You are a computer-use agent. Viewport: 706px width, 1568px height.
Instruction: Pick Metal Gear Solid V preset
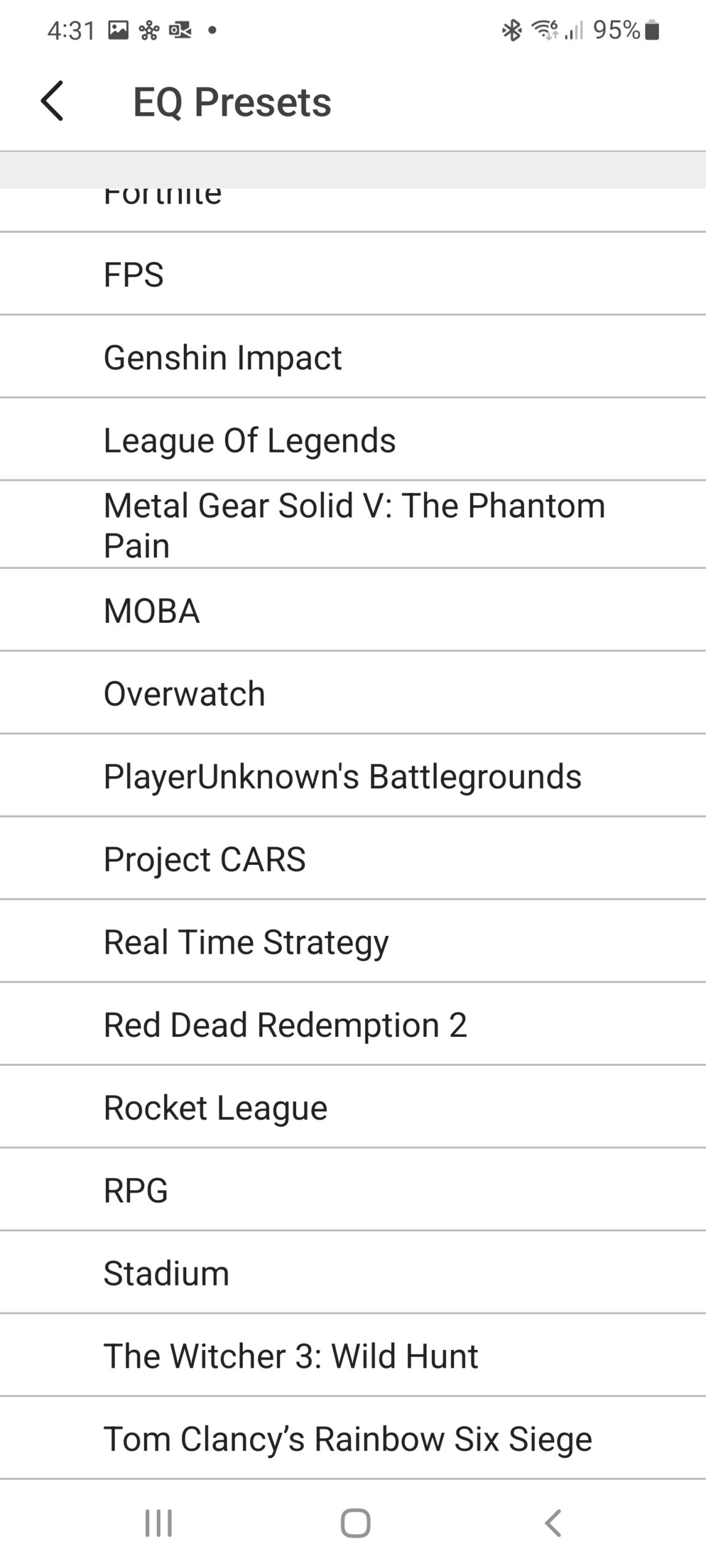coord(353,525)
